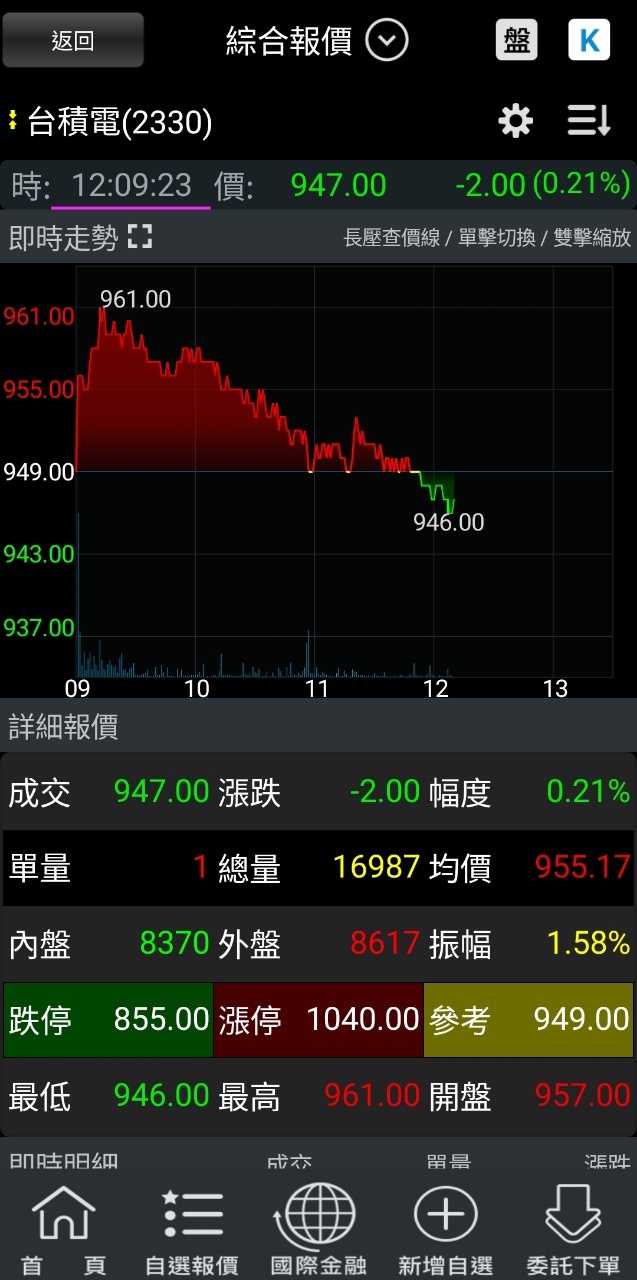Open the sort list icon
The image size is (637, 1280).
pos(588,122)
